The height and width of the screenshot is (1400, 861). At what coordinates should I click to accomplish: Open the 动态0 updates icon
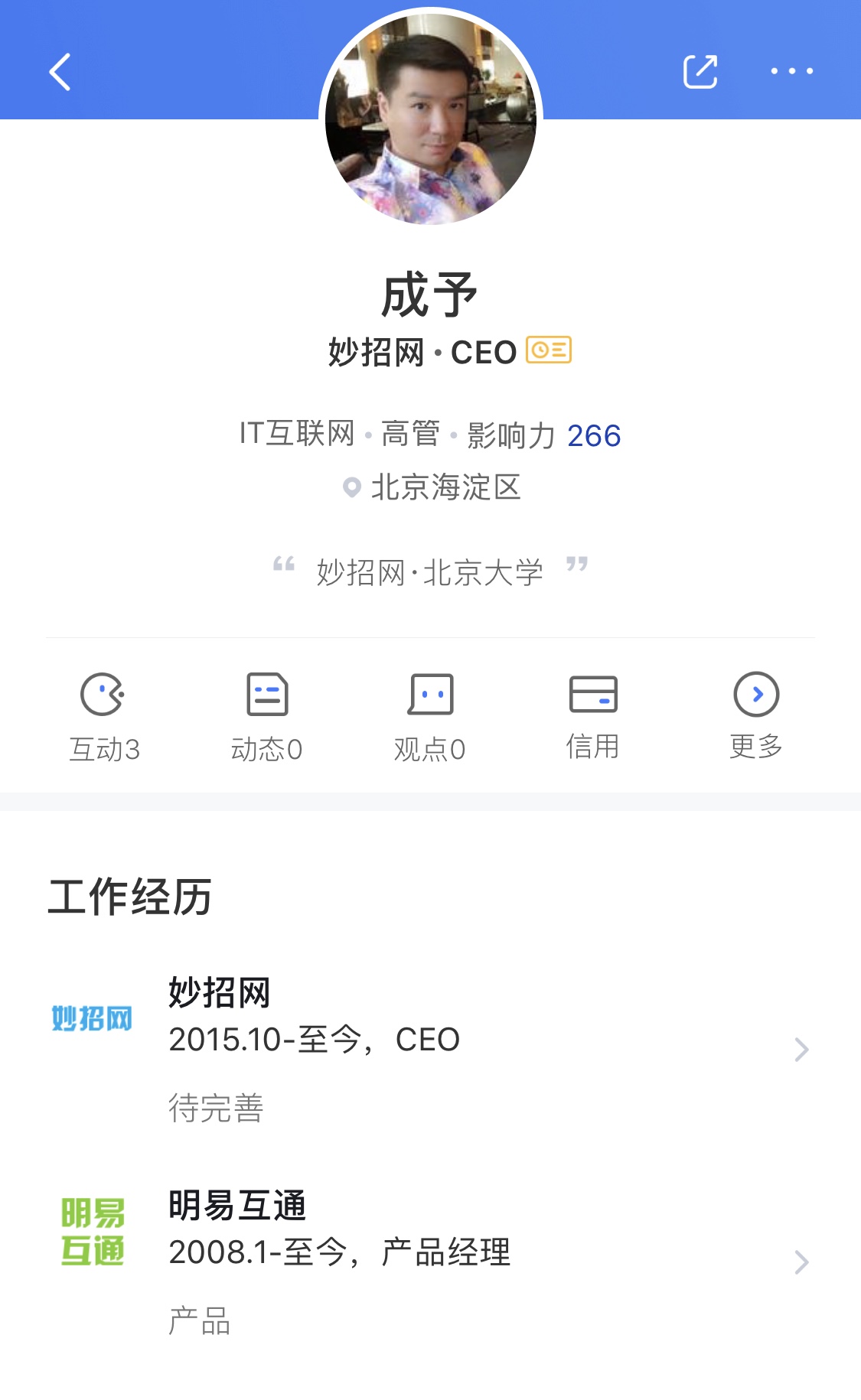click(x=268, y=711)
